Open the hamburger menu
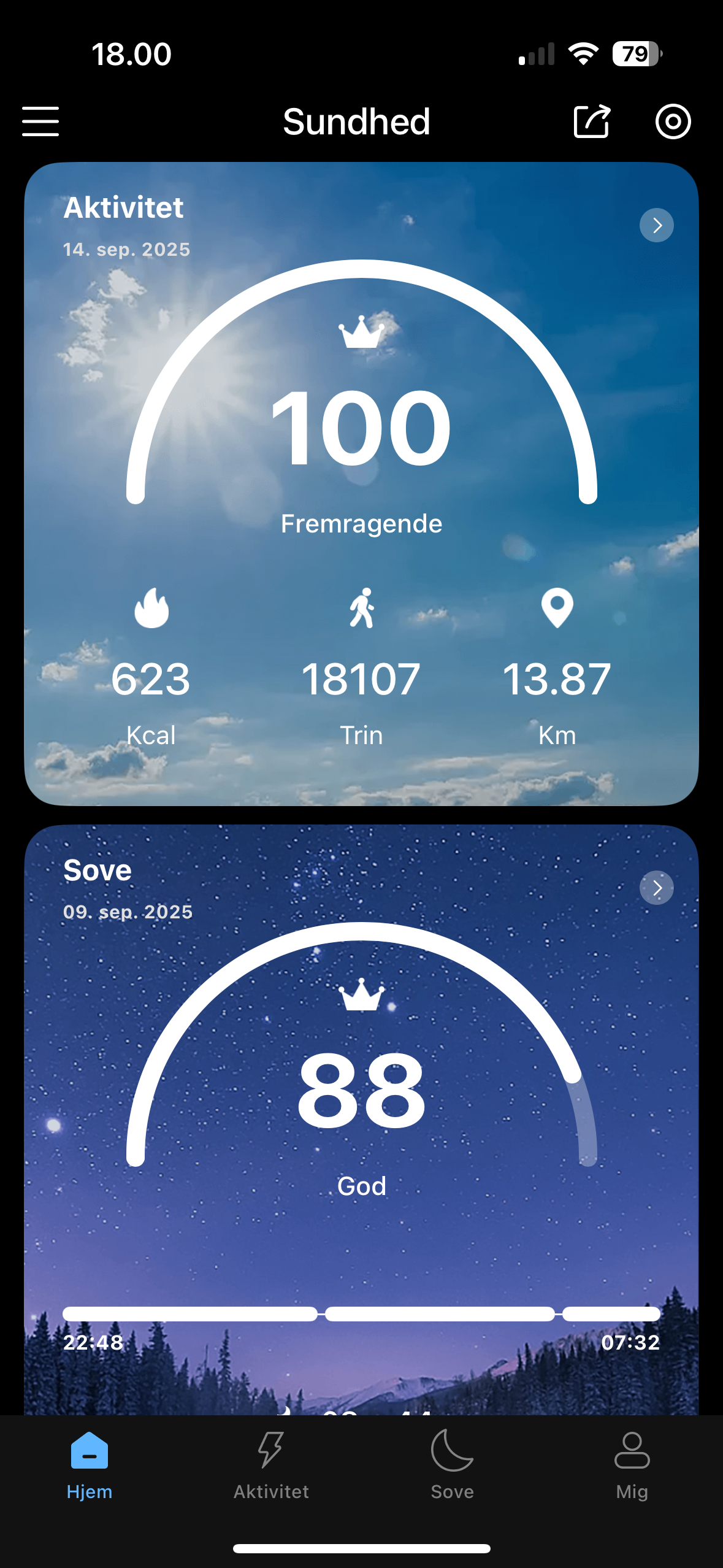Viewport: 723px width, 1568px height. tap(40, 121)
